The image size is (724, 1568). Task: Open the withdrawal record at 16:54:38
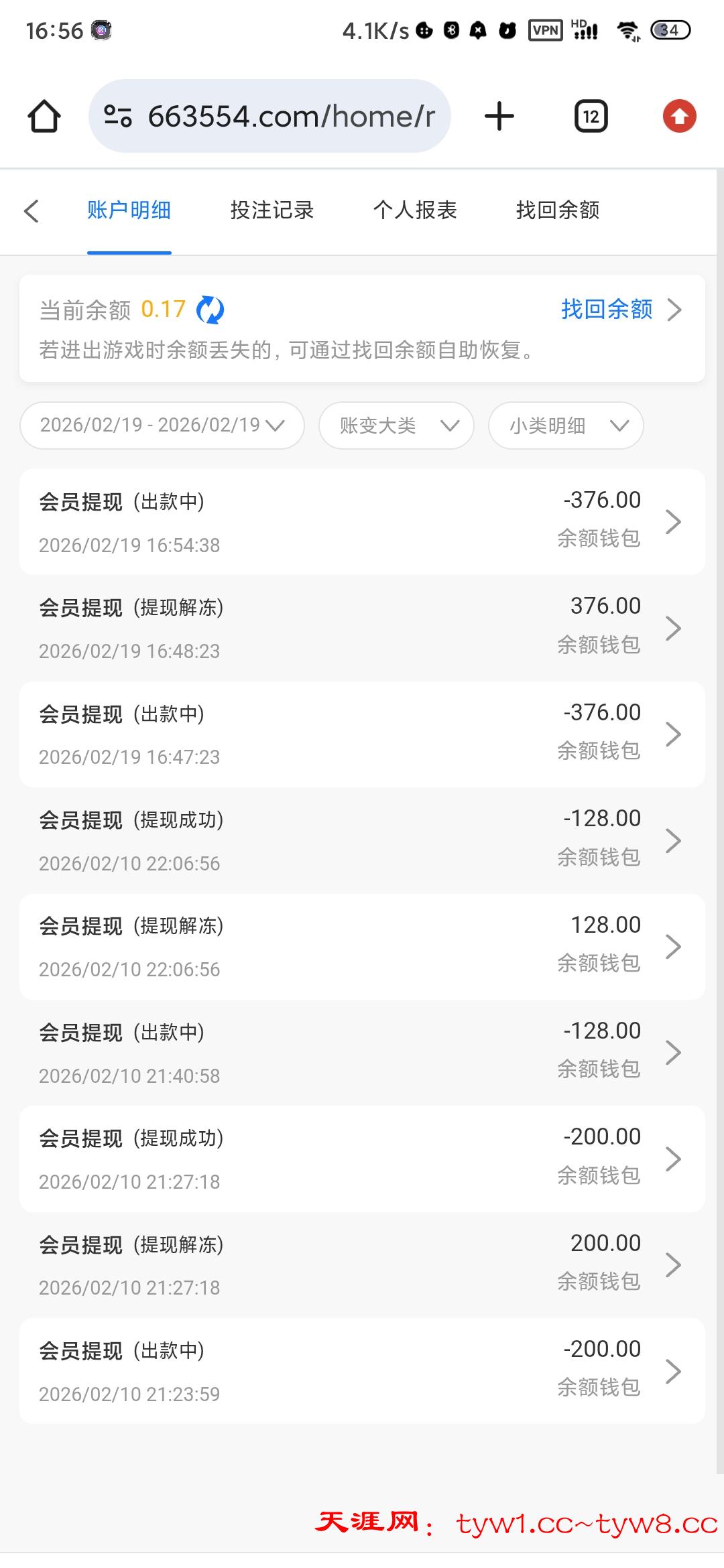(x=362, y=522)
